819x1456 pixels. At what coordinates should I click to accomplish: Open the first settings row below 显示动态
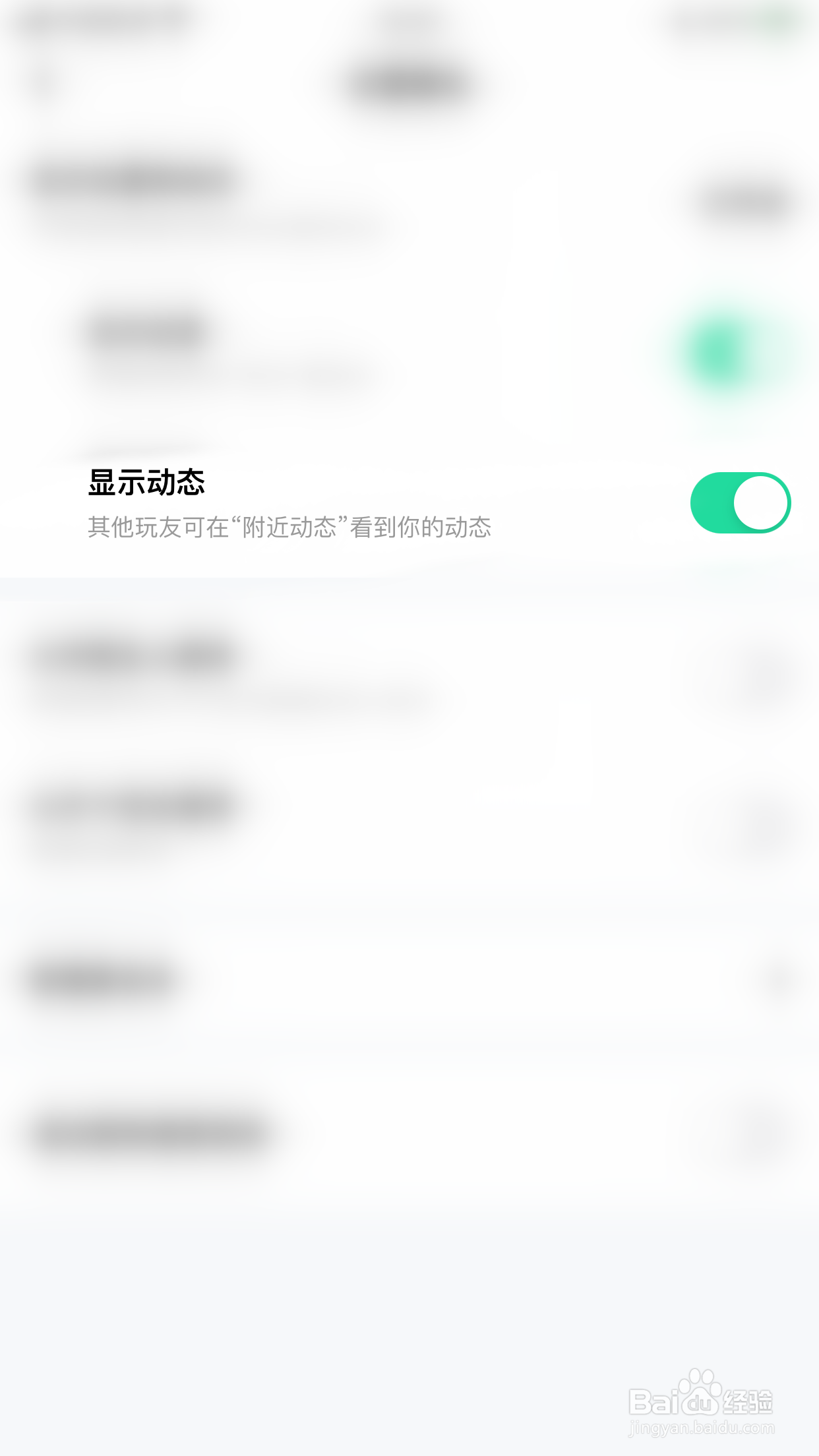click(409, 673)
